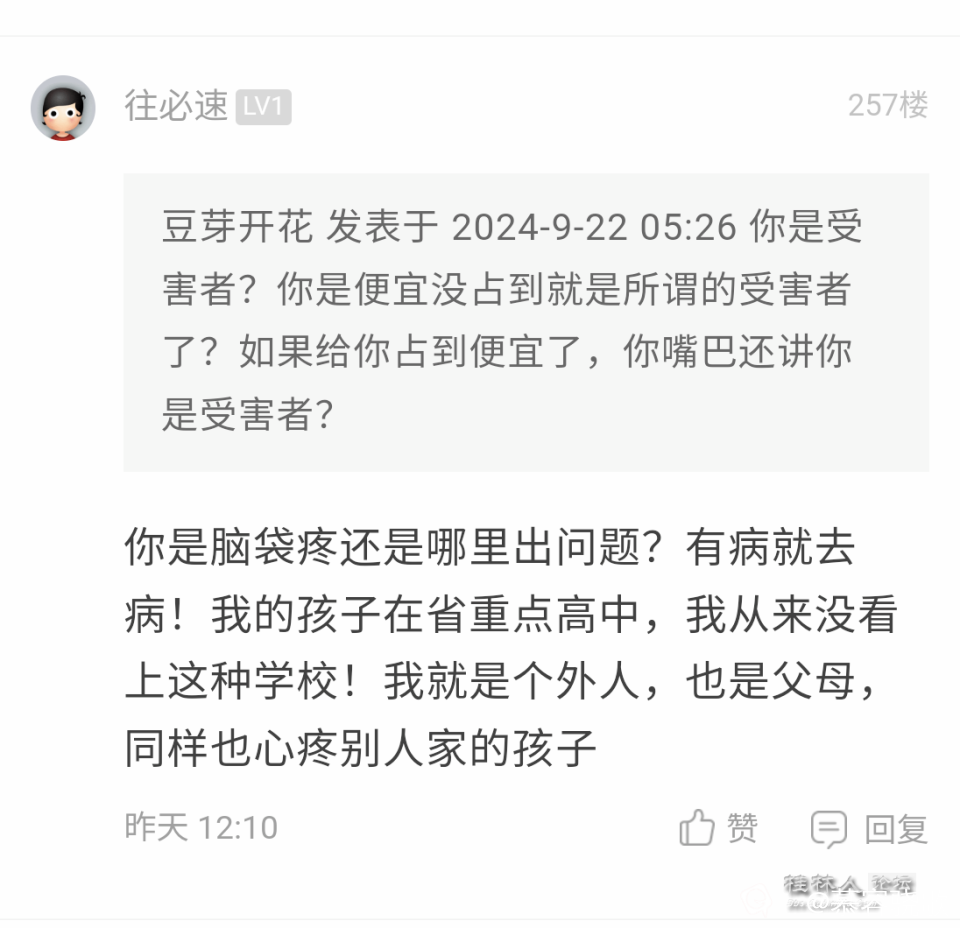960x928 pixels.
Task: Open the username 往必速
Action: pos(176,105)
